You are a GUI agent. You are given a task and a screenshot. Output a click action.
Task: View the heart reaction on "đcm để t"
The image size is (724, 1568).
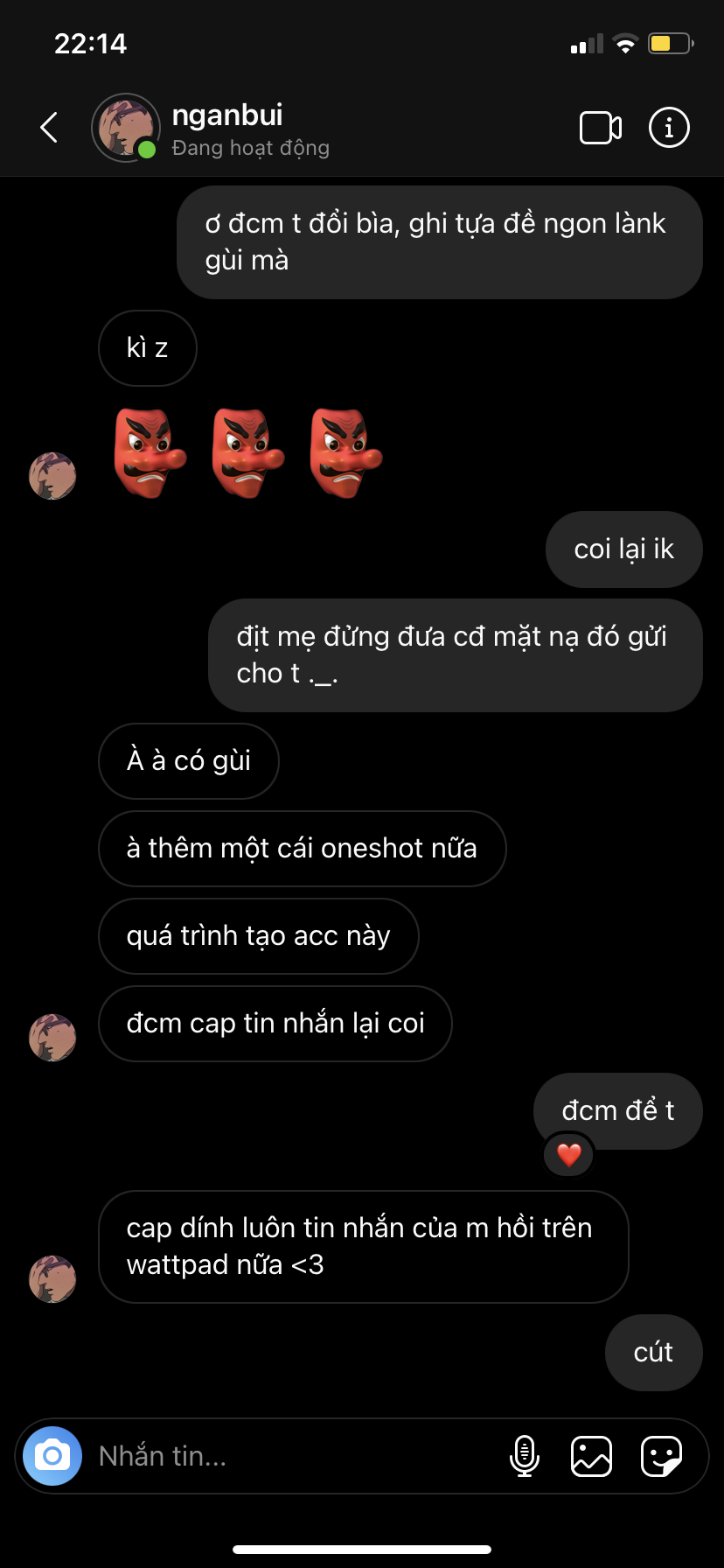[x=569, y=1155]
